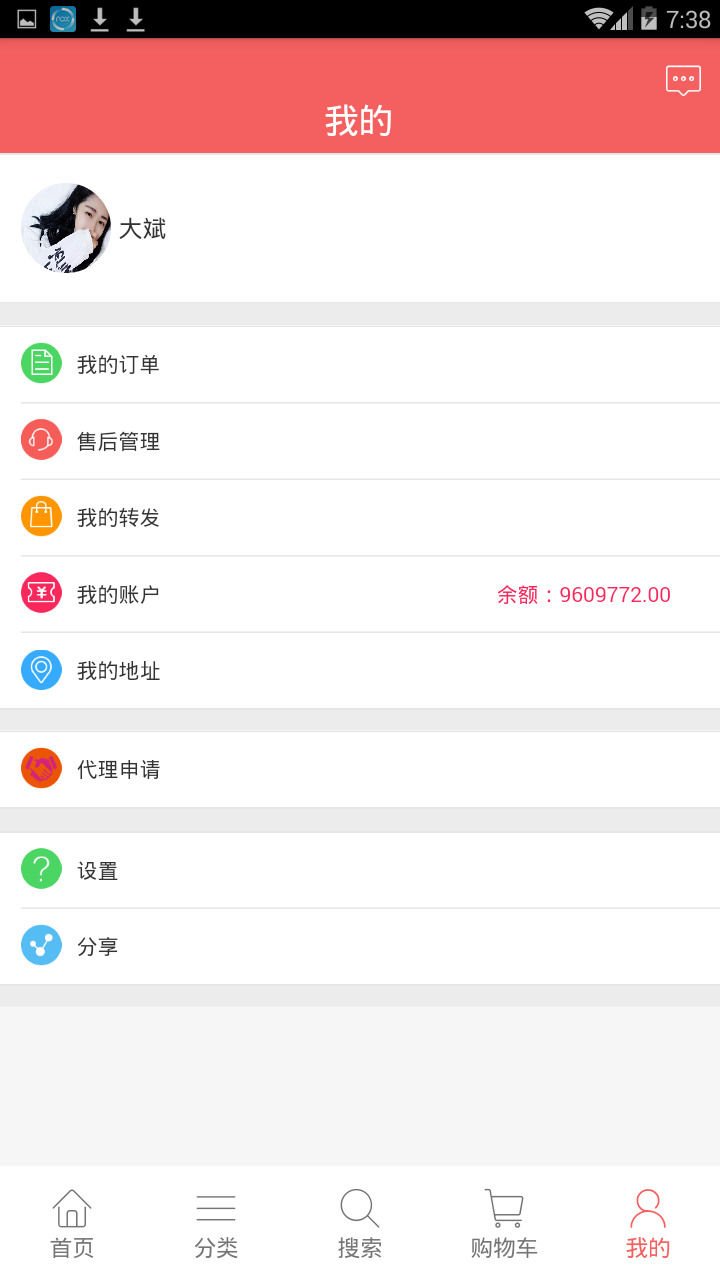Select the 我的 tab
Screen dimensions: 720x1280
pyautogui.click(x=648, y=1223)
